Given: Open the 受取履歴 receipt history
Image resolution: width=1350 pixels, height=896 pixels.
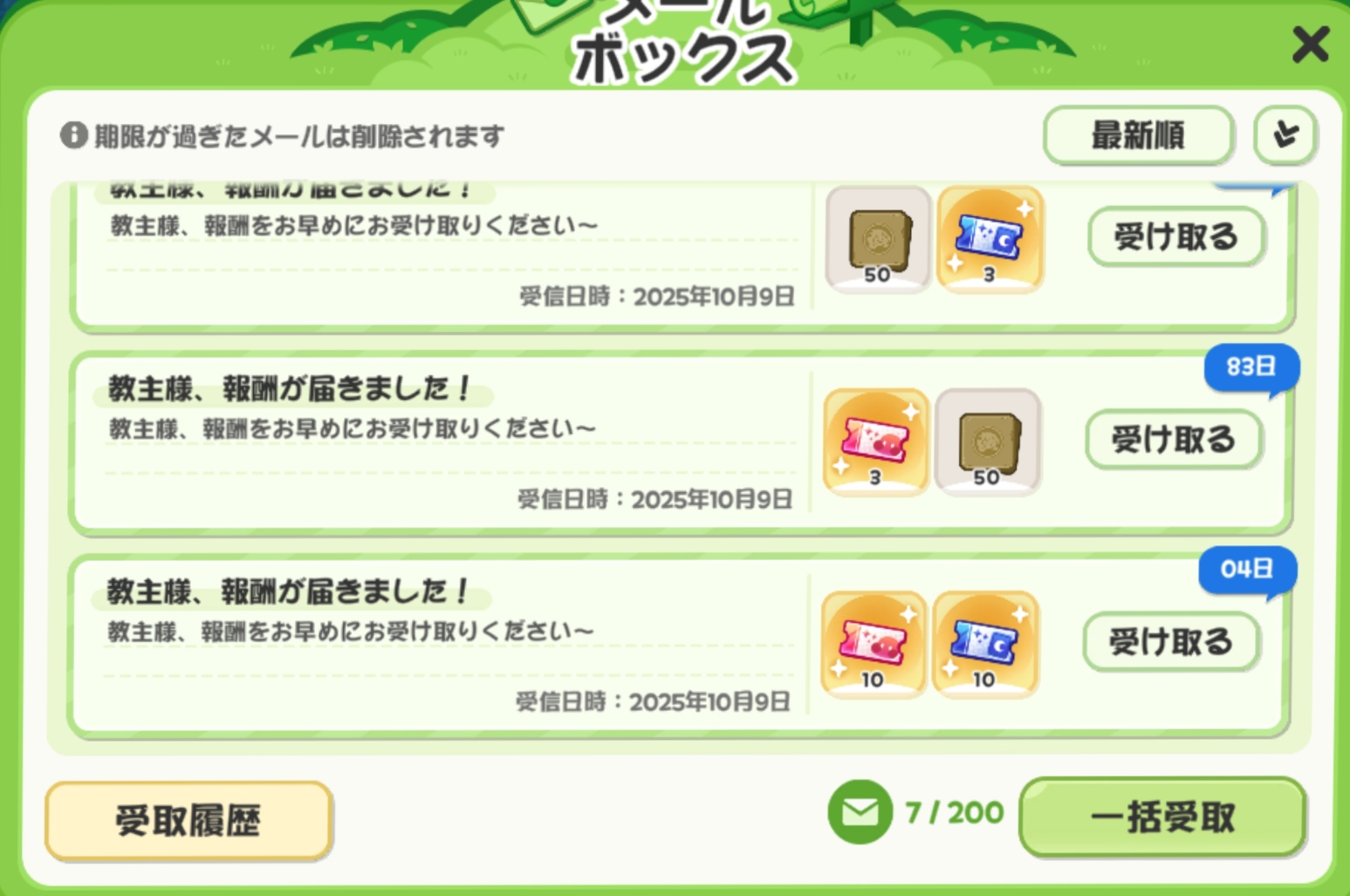Looking at the screenshot, I should [188, 821].
